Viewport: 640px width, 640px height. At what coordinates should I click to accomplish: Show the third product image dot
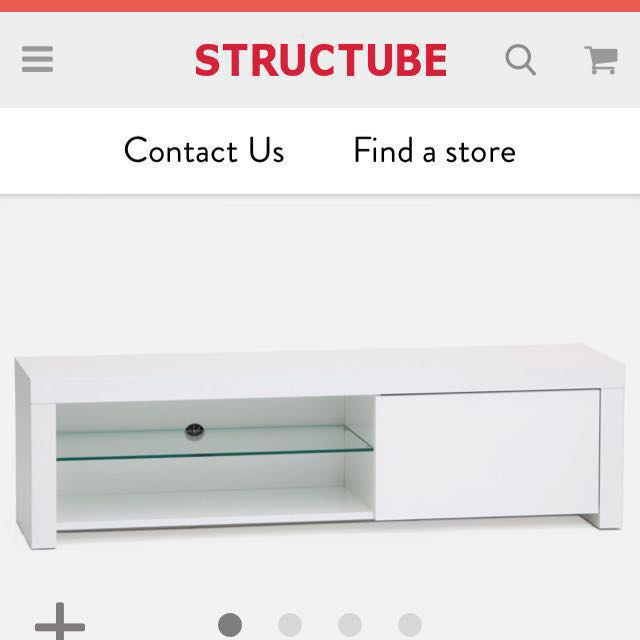tap(349, 625)
